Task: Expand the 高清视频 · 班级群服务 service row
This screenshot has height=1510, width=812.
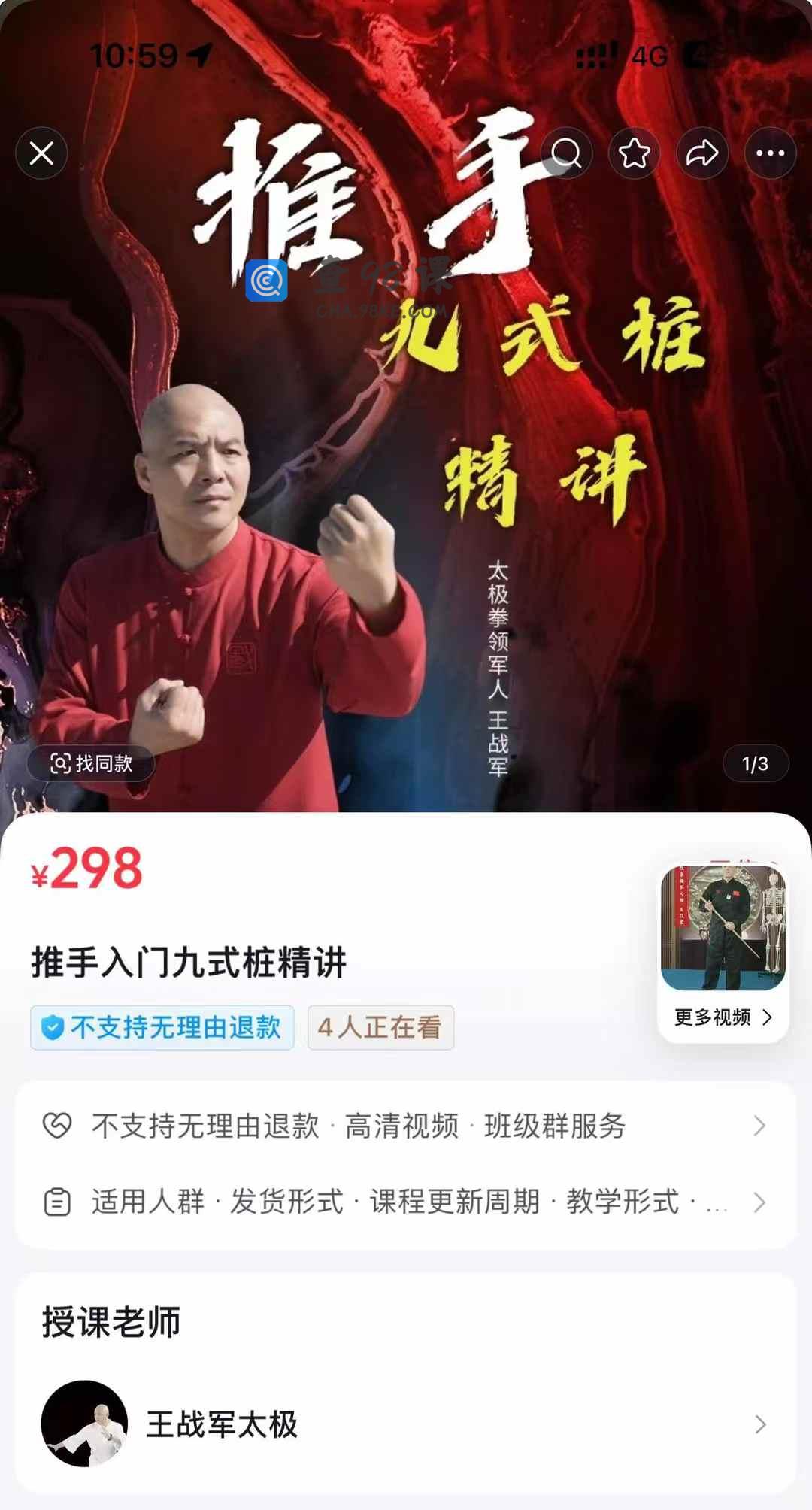Action: click(406, 1126)
